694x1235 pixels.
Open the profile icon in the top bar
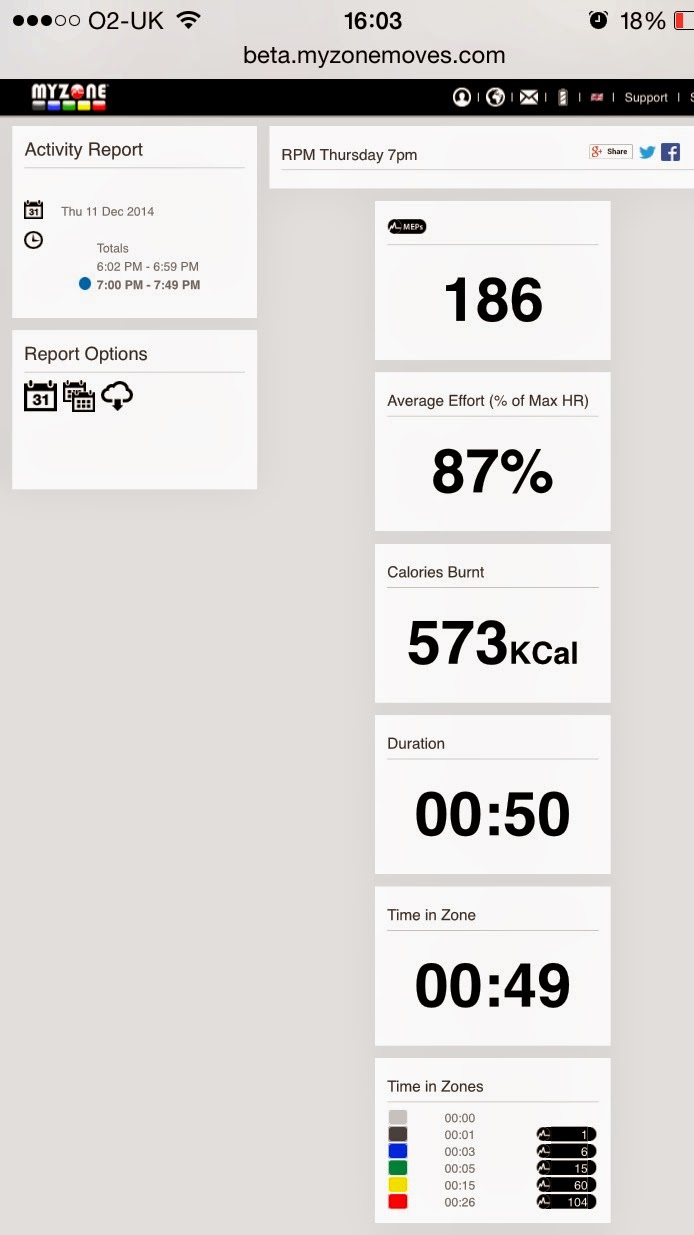[462, 97]
